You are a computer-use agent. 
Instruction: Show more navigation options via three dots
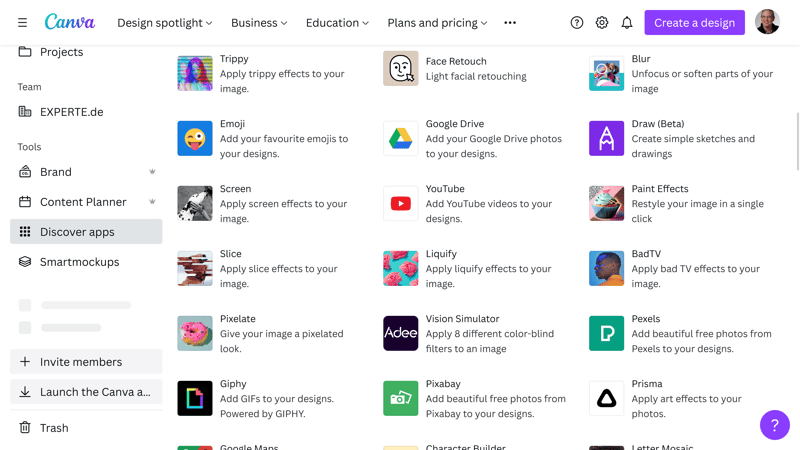click(510, 22)
